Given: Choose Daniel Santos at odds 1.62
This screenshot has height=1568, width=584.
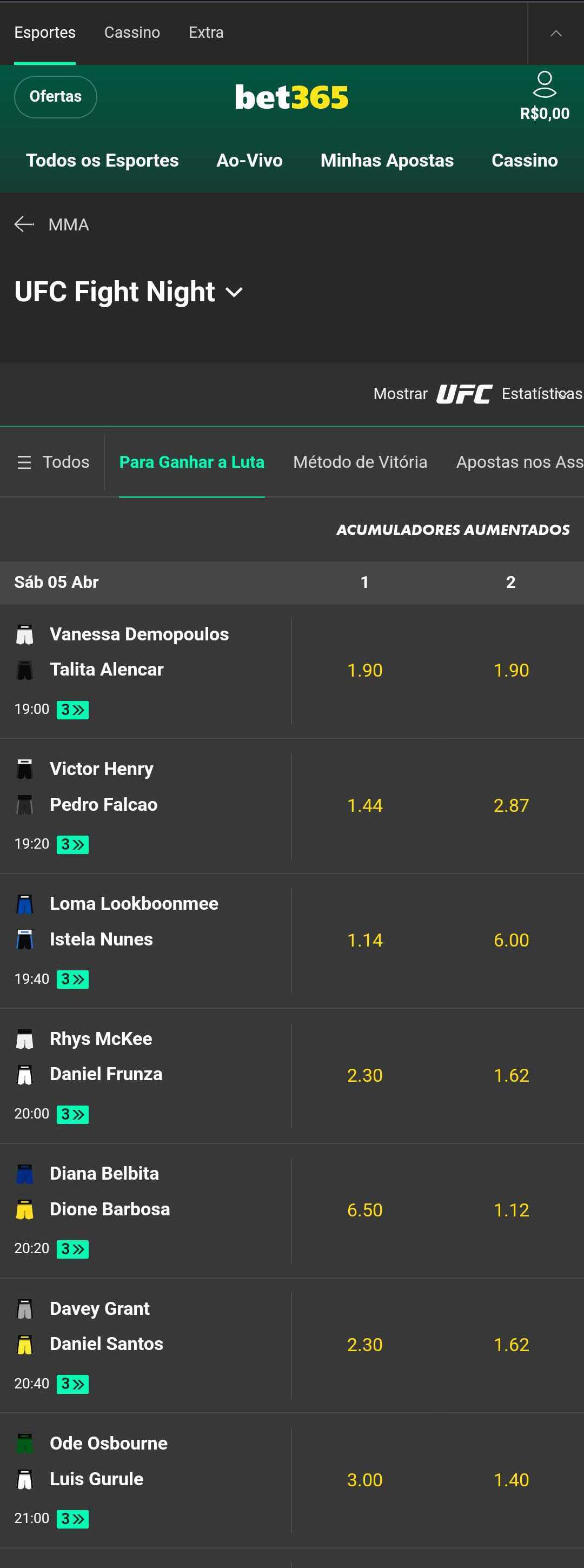Looking at the screenshot, I should pyautogui.click(x=511, y=1344).
